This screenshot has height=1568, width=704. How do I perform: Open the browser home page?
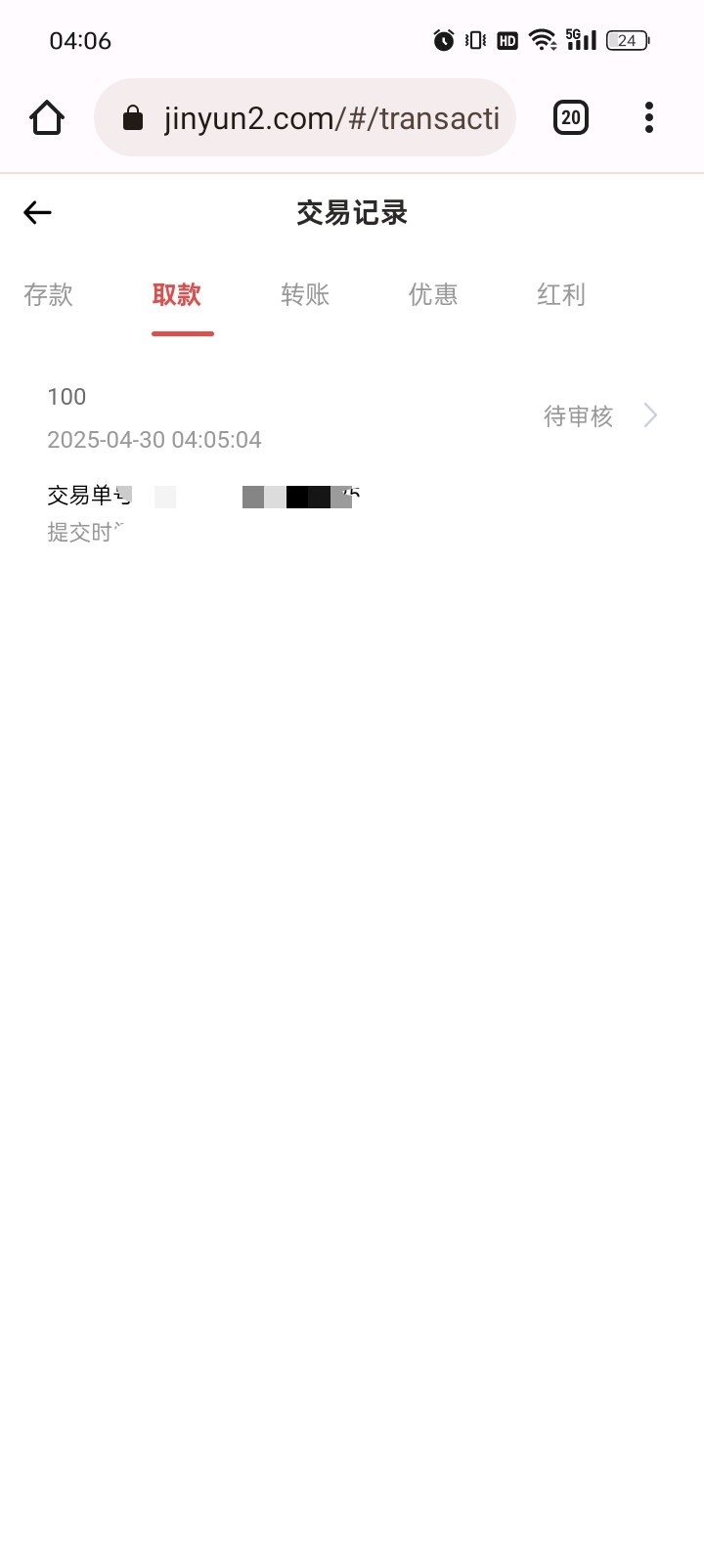[47, 118]
